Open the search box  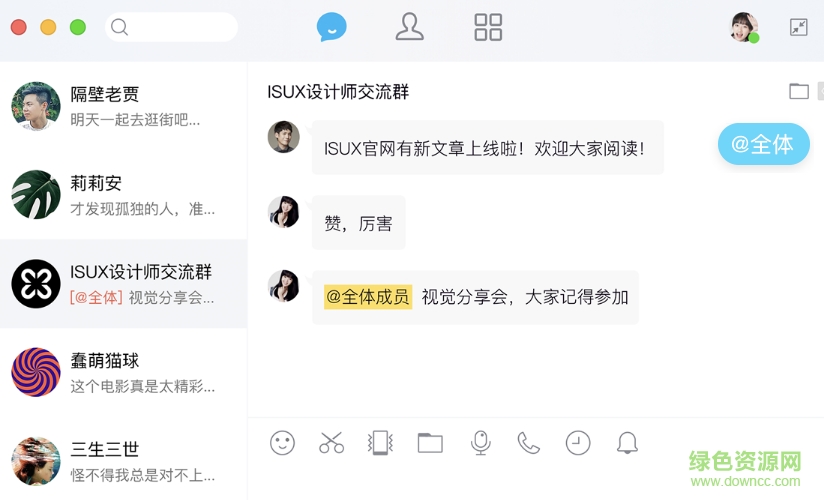(171, 27)
